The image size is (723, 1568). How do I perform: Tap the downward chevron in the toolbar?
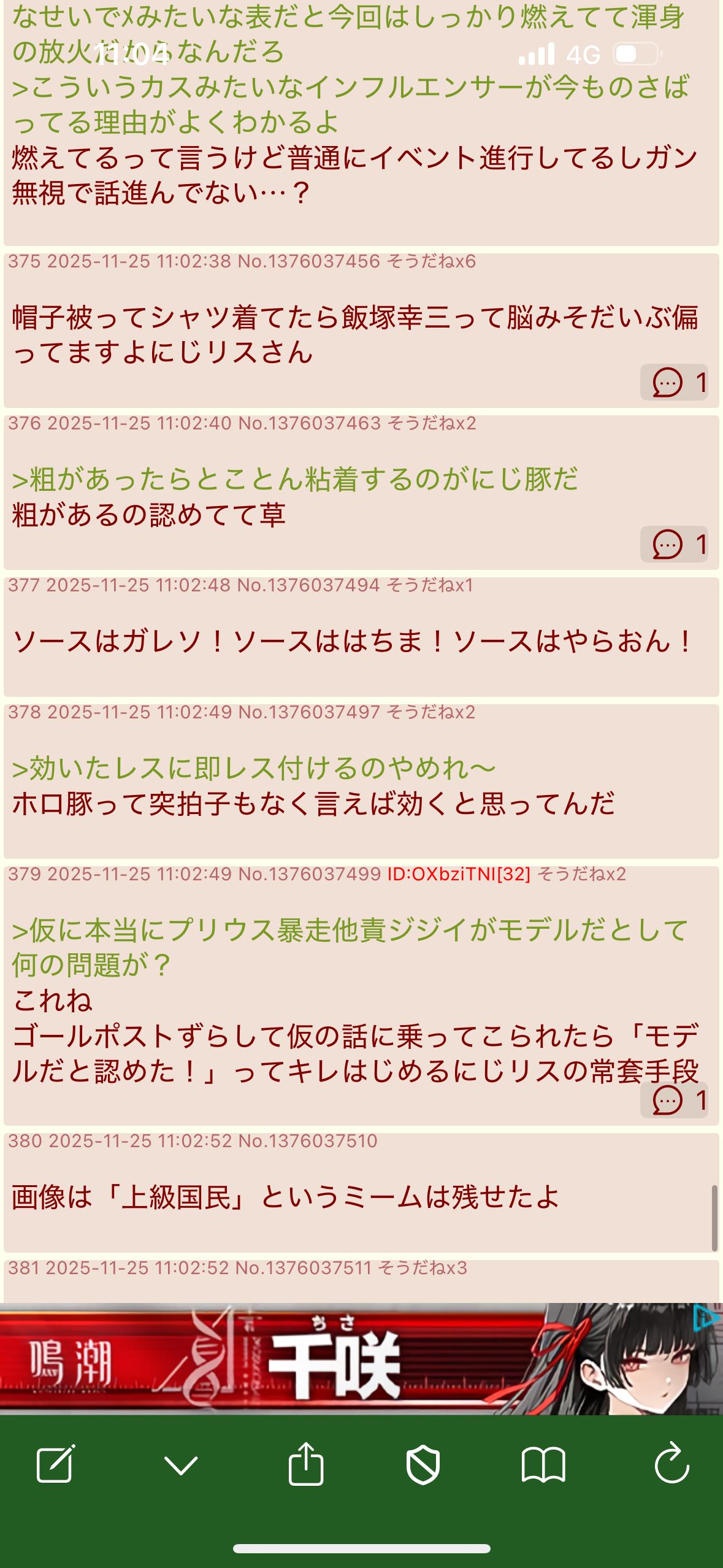181,1465
